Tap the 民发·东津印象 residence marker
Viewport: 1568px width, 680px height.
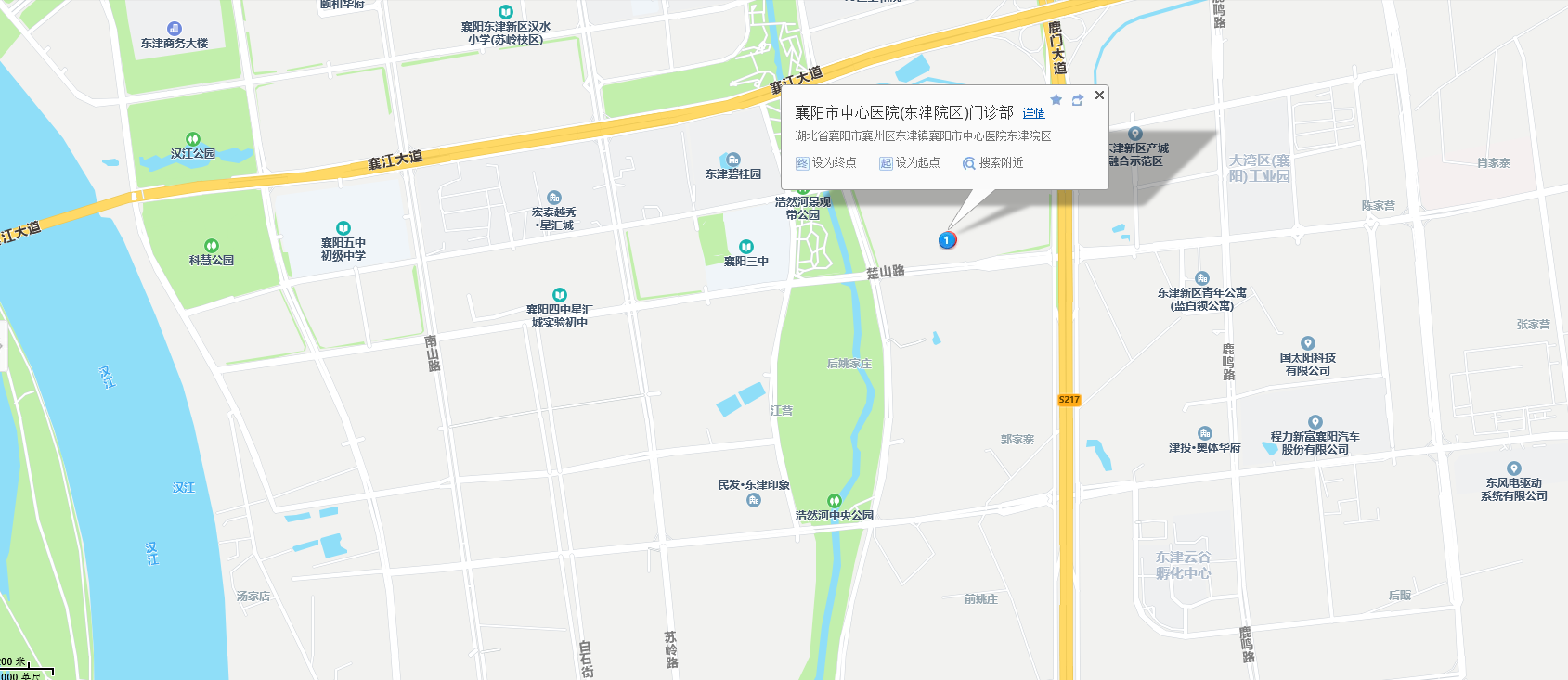coord(753,500)
